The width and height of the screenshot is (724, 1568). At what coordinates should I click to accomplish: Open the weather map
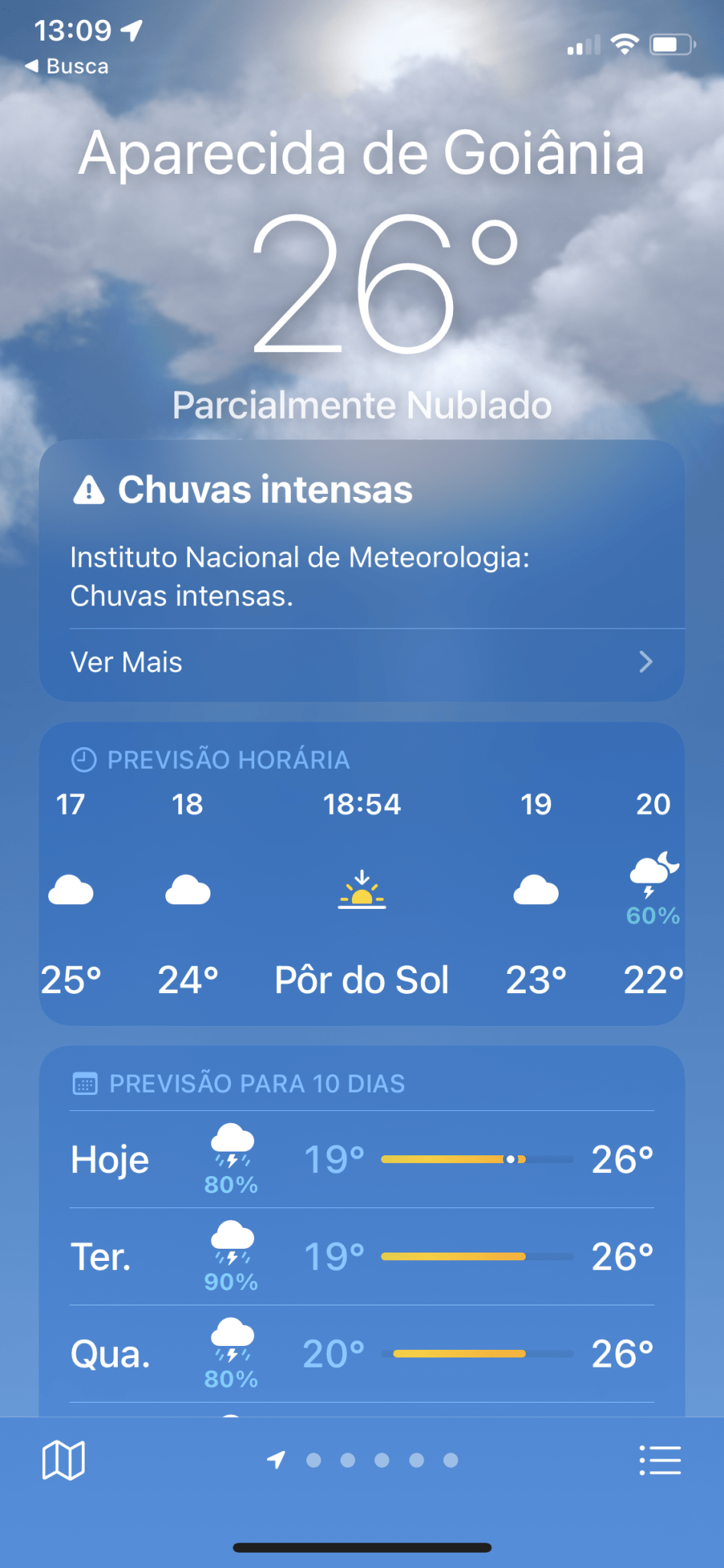64,1460
